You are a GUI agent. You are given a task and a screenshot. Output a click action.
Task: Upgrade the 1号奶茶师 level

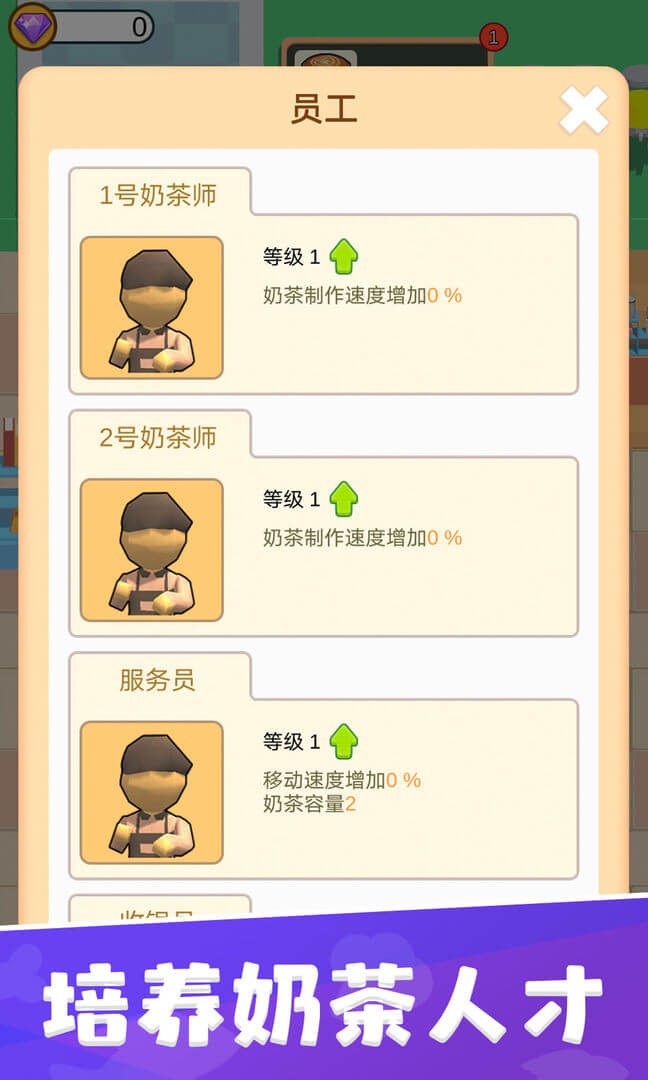click(343, 257)
